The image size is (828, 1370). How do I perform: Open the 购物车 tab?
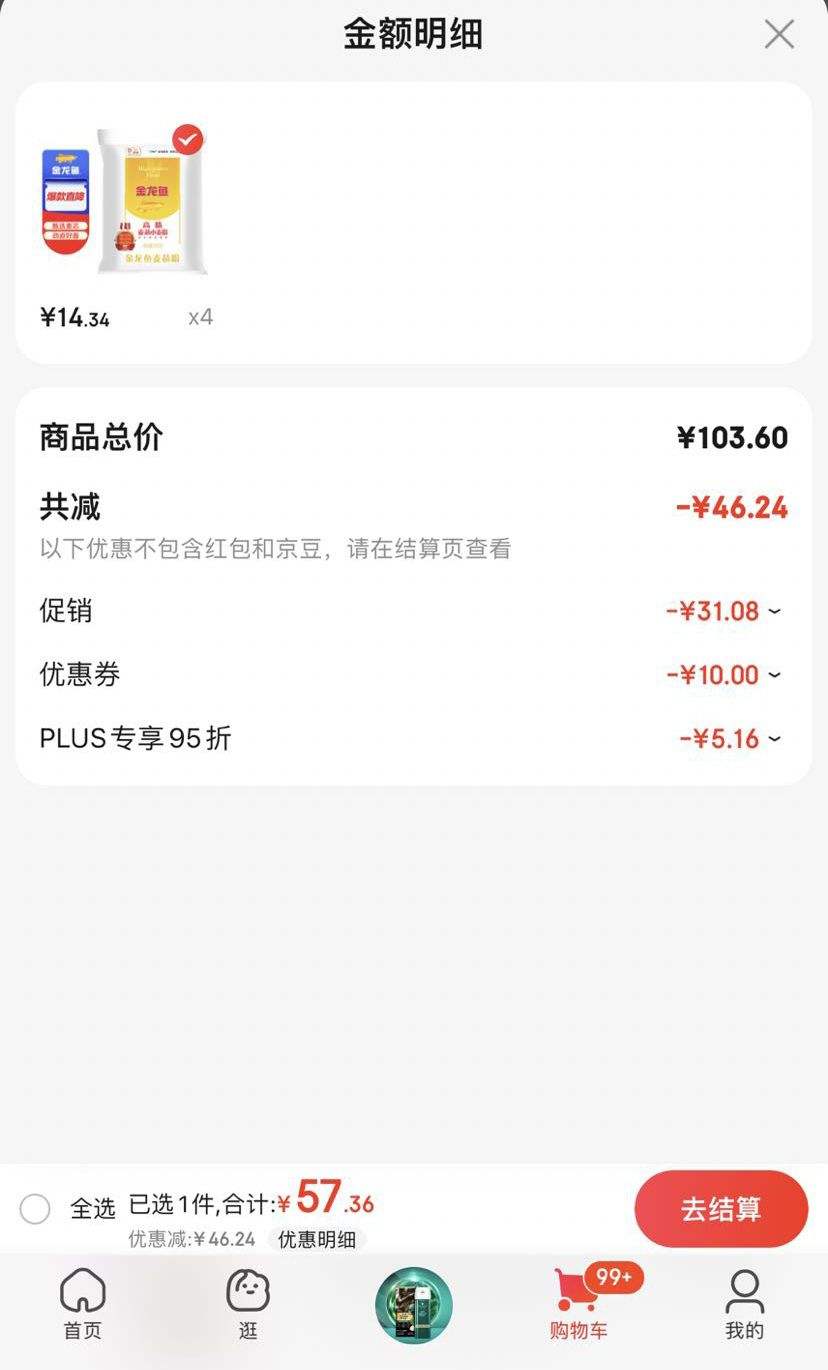[580, 1304]
